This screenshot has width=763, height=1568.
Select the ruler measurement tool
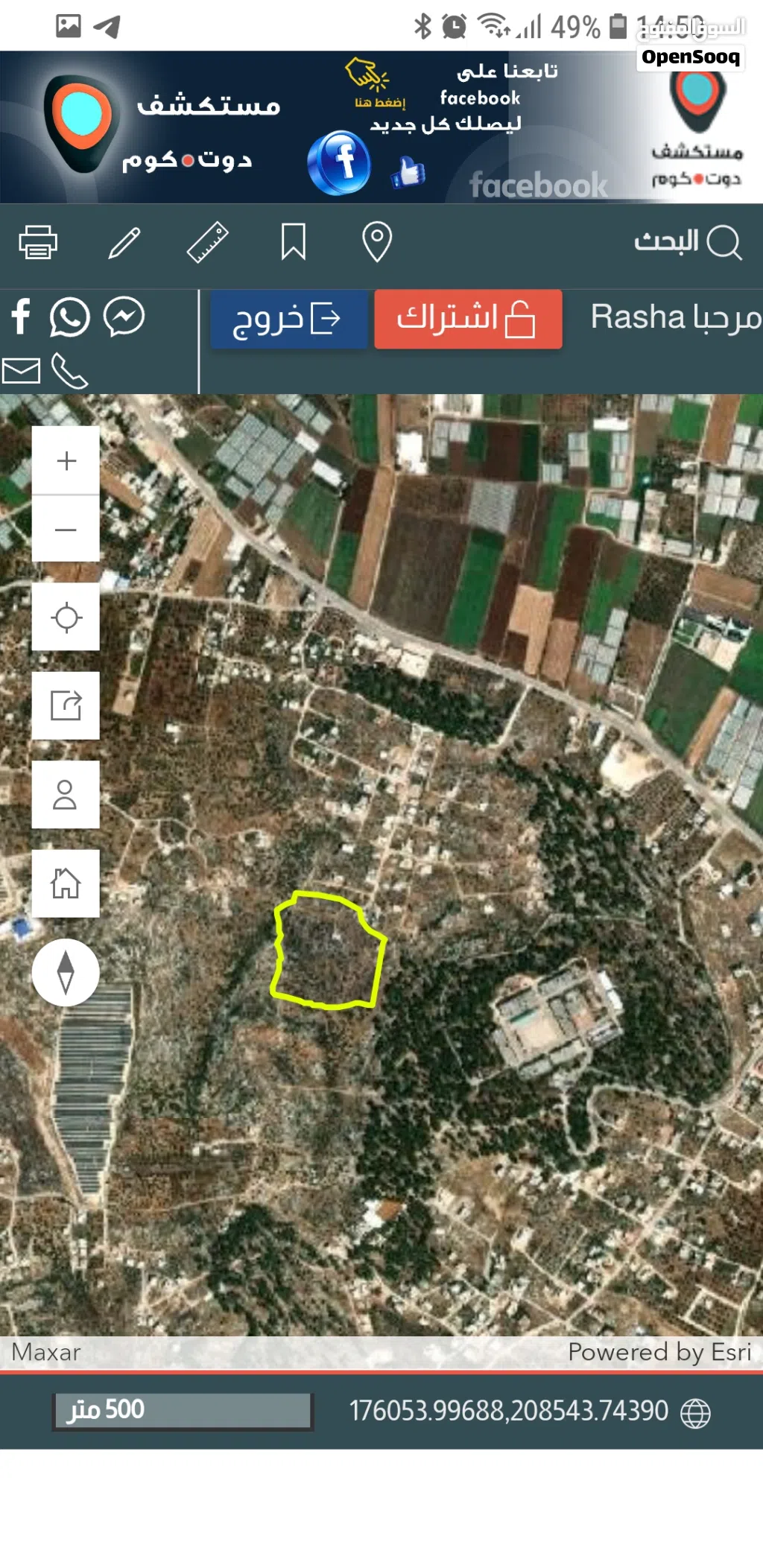pos(207,242)
